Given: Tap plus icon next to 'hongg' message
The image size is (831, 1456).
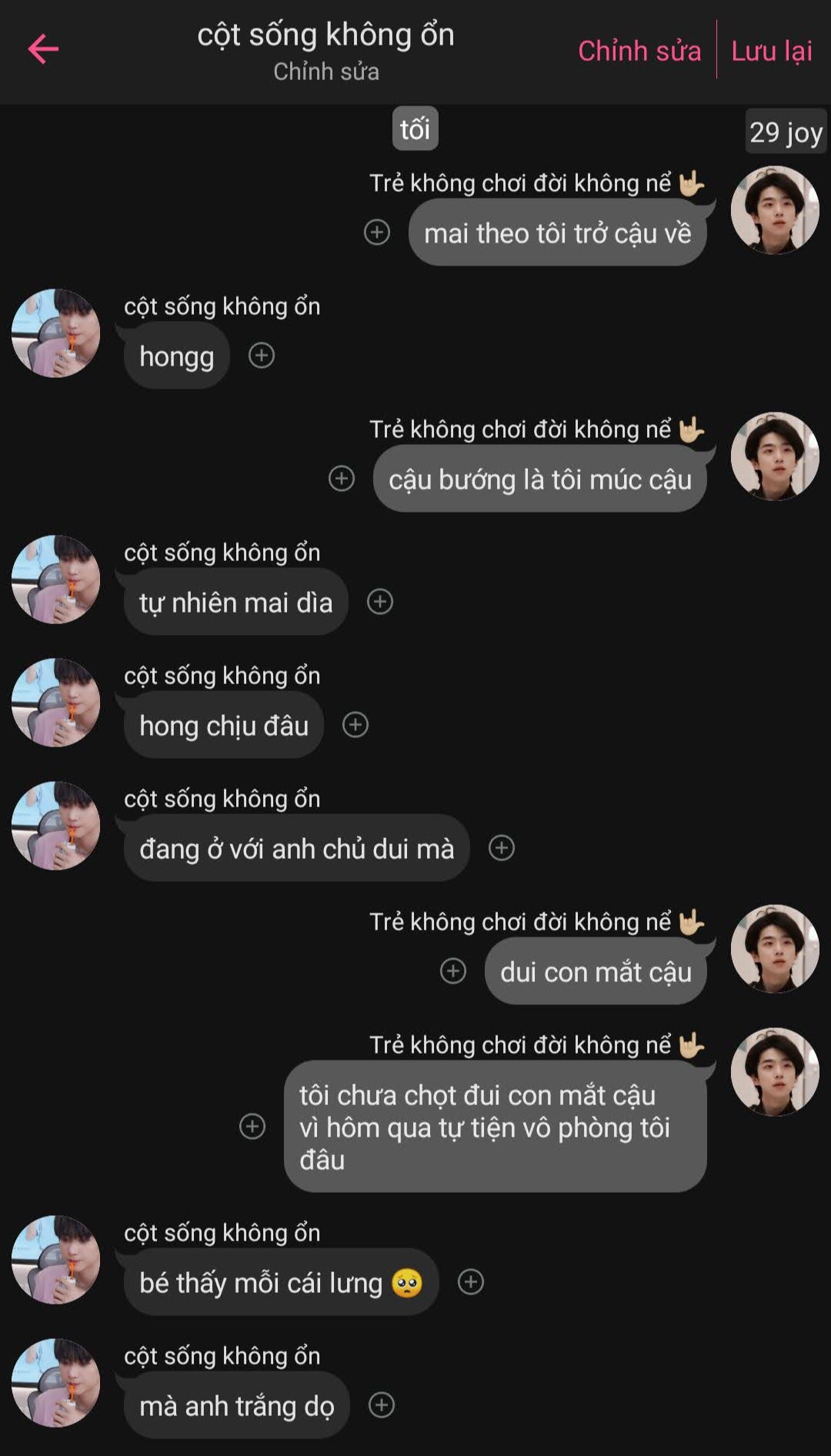Looking at the screenshot, I should click(262, 356).
